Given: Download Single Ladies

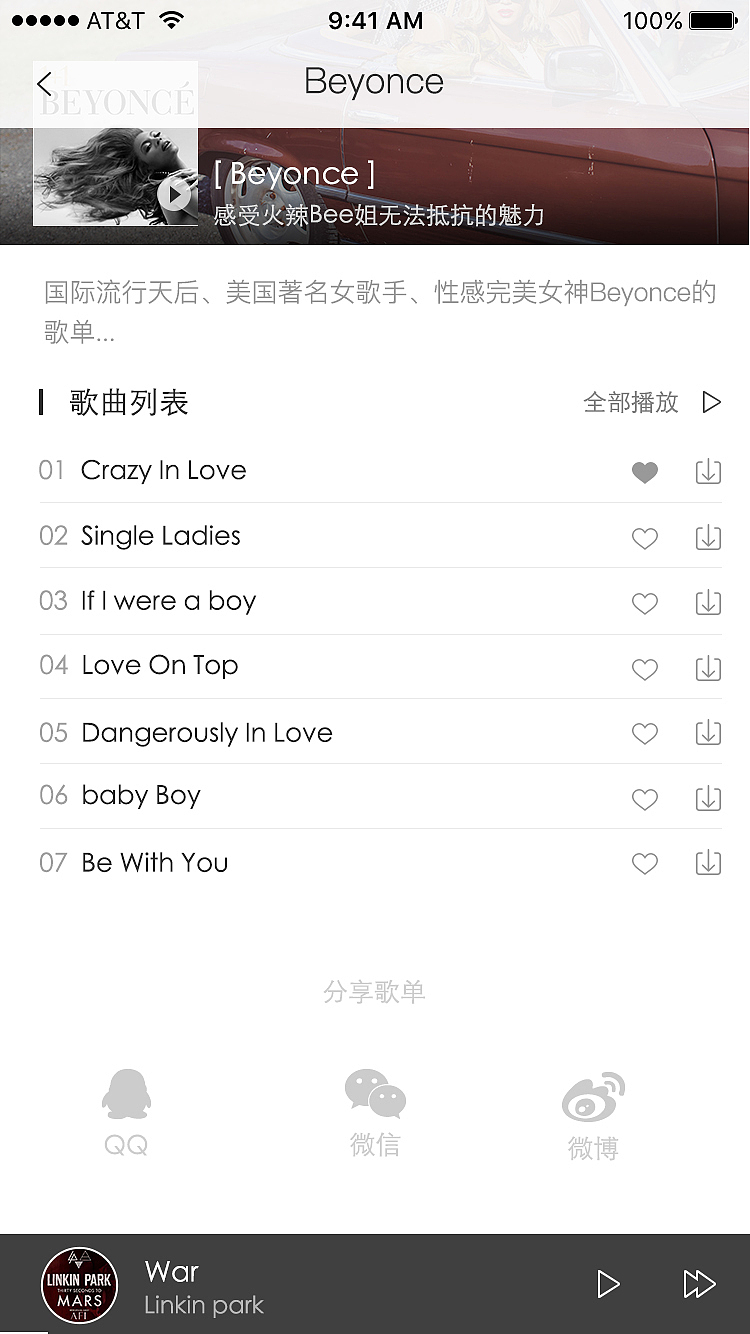Looking at the screenshot, I should [x=708, y=537].
